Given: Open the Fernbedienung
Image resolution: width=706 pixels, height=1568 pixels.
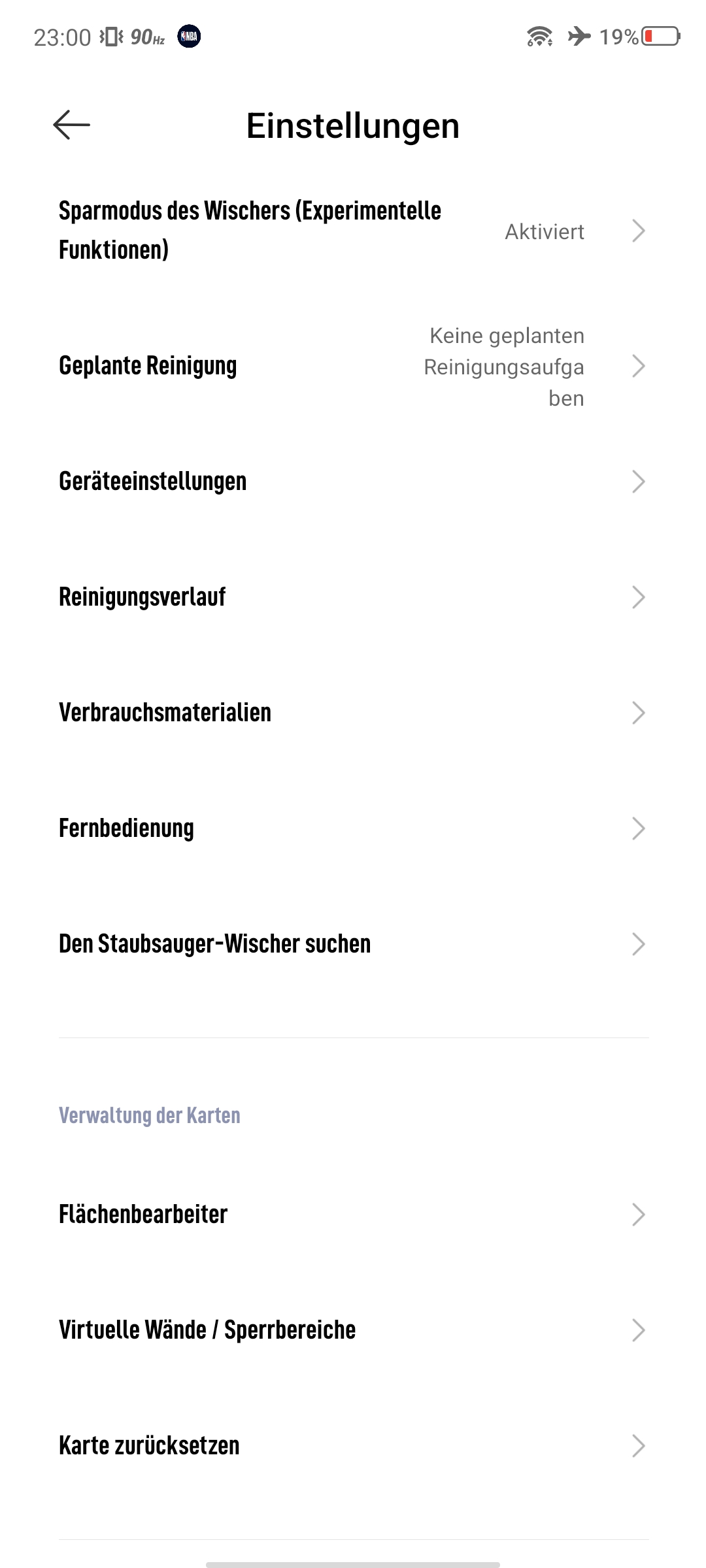Looking at the screenshot, I should pyautogui.click(x=353, y=828).
